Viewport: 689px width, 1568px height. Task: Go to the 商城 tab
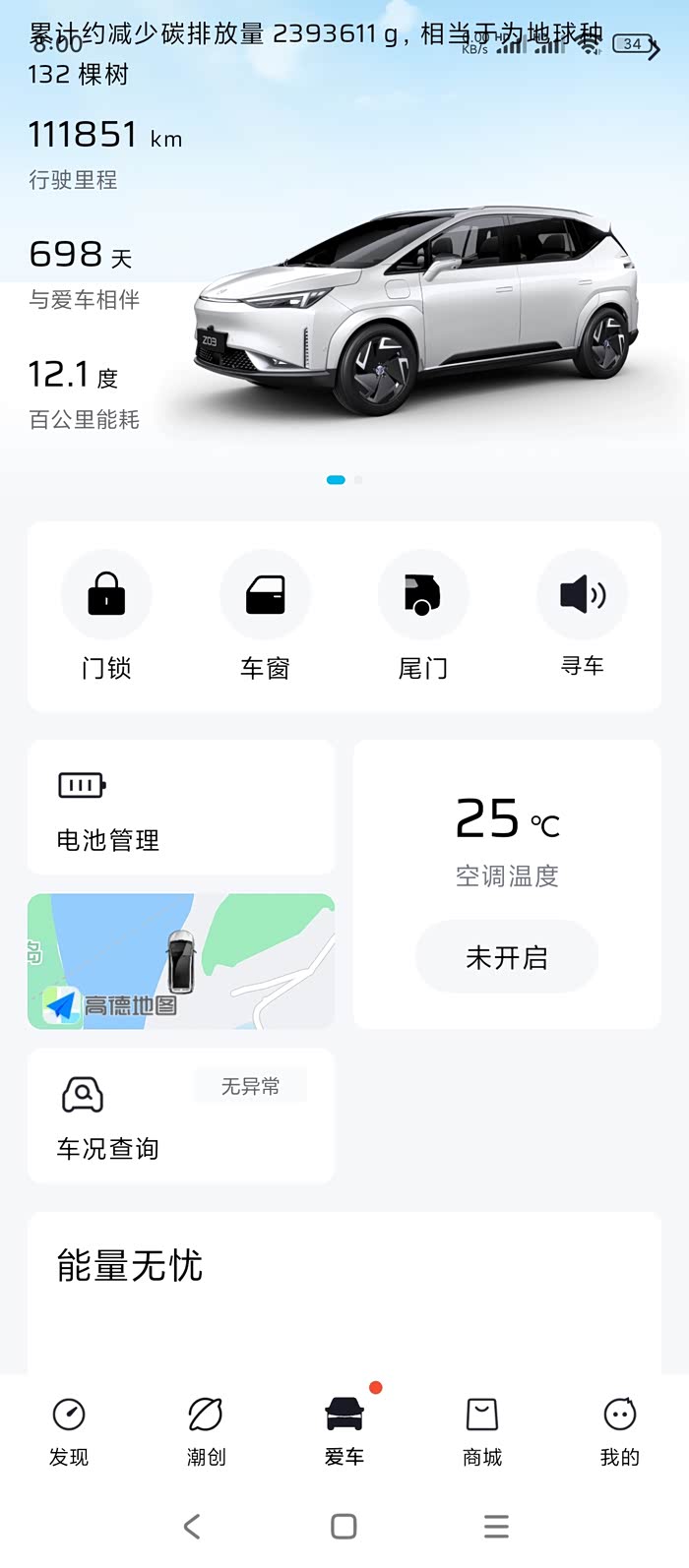click(x=482, y=1431)
